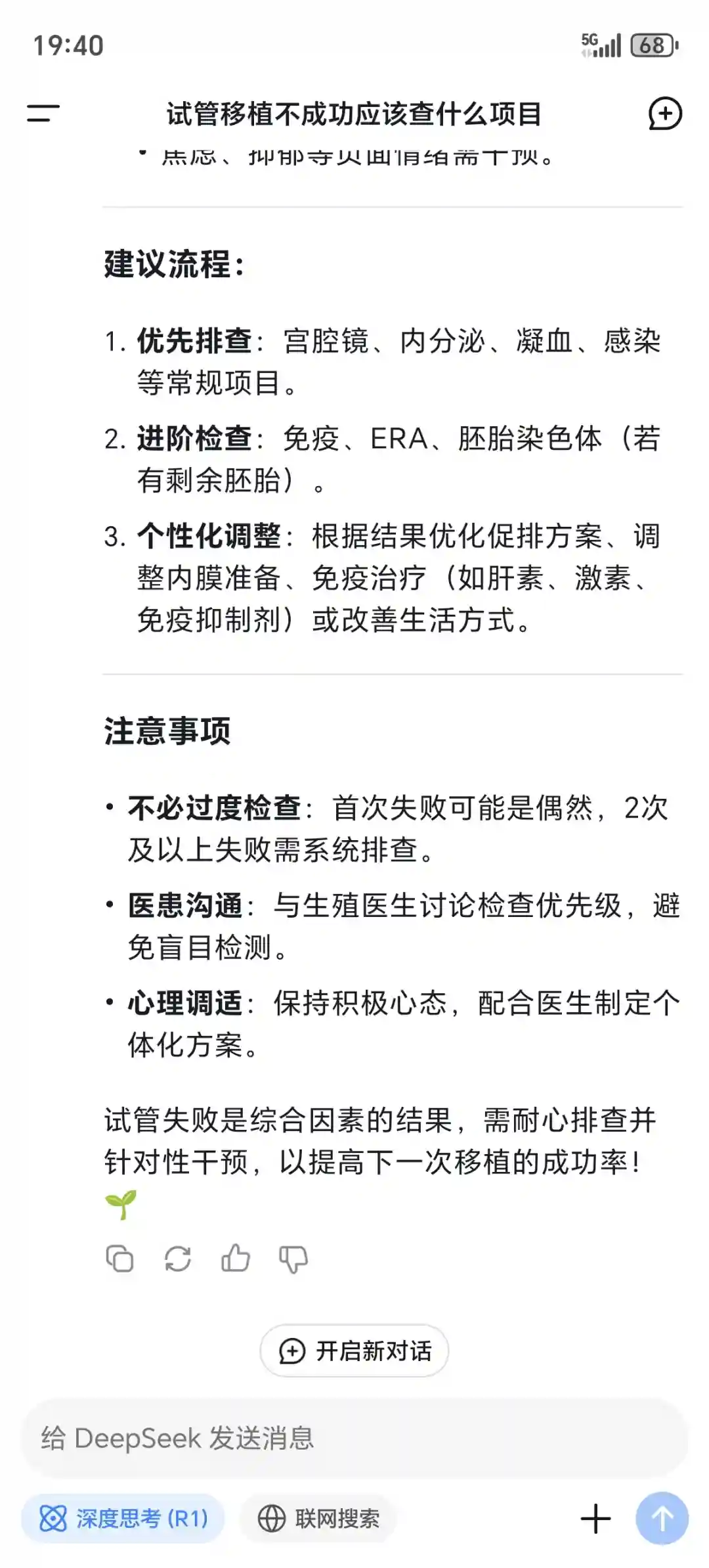This screenshot has width=709, height=1568.
Task: Regenerate the answer
Action: tap(177, 1259)
